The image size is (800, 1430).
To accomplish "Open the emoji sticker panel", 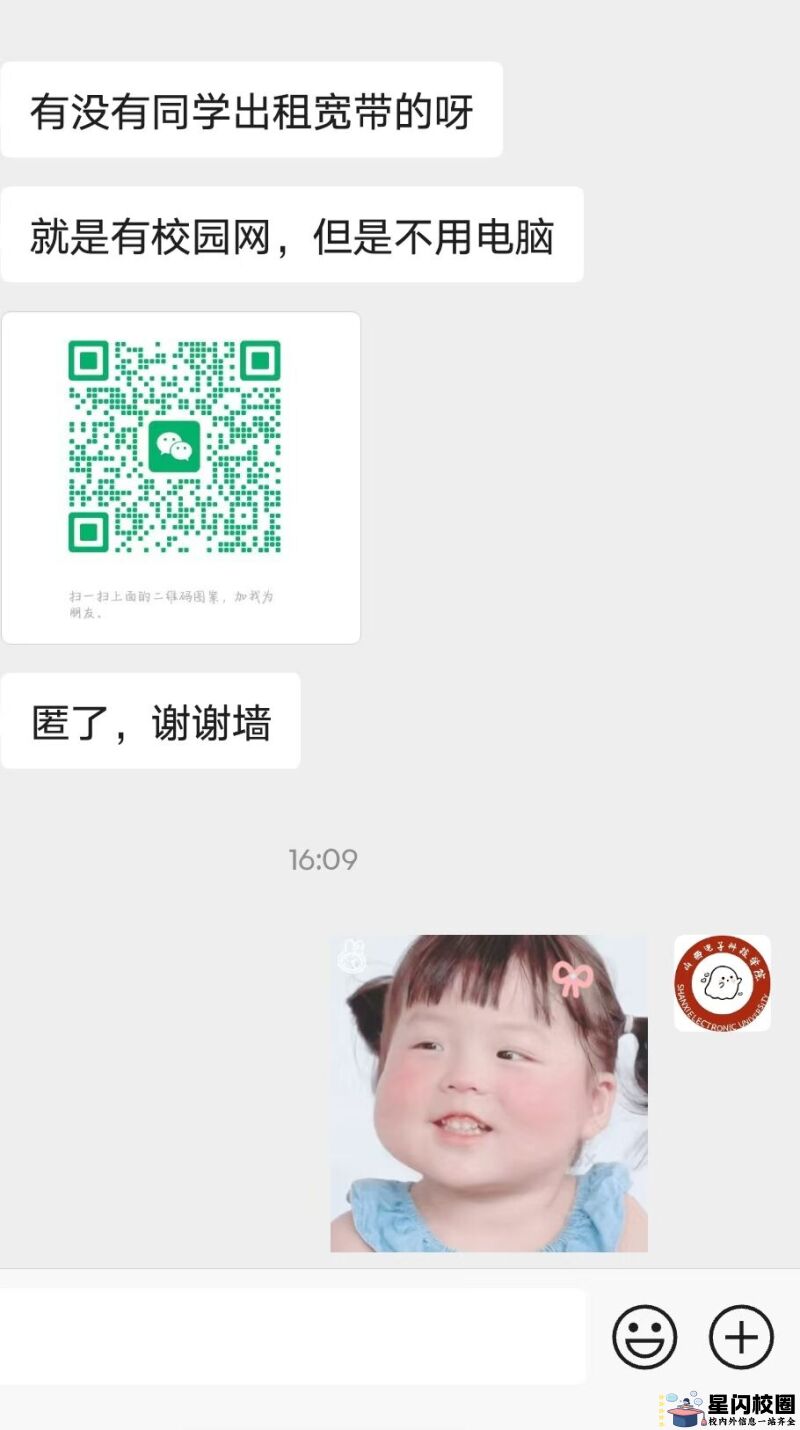I will tap(644, 1336).
